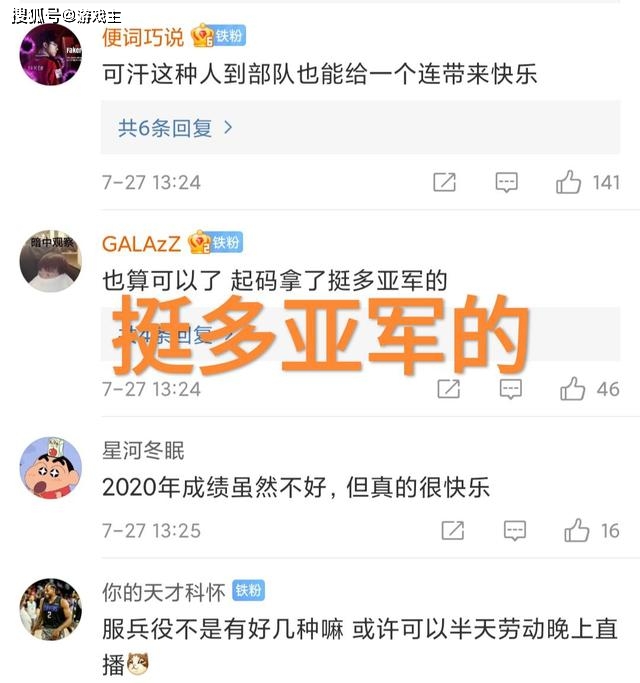
Task: Open the username 你的天才科怀
Action: point(163,592)
